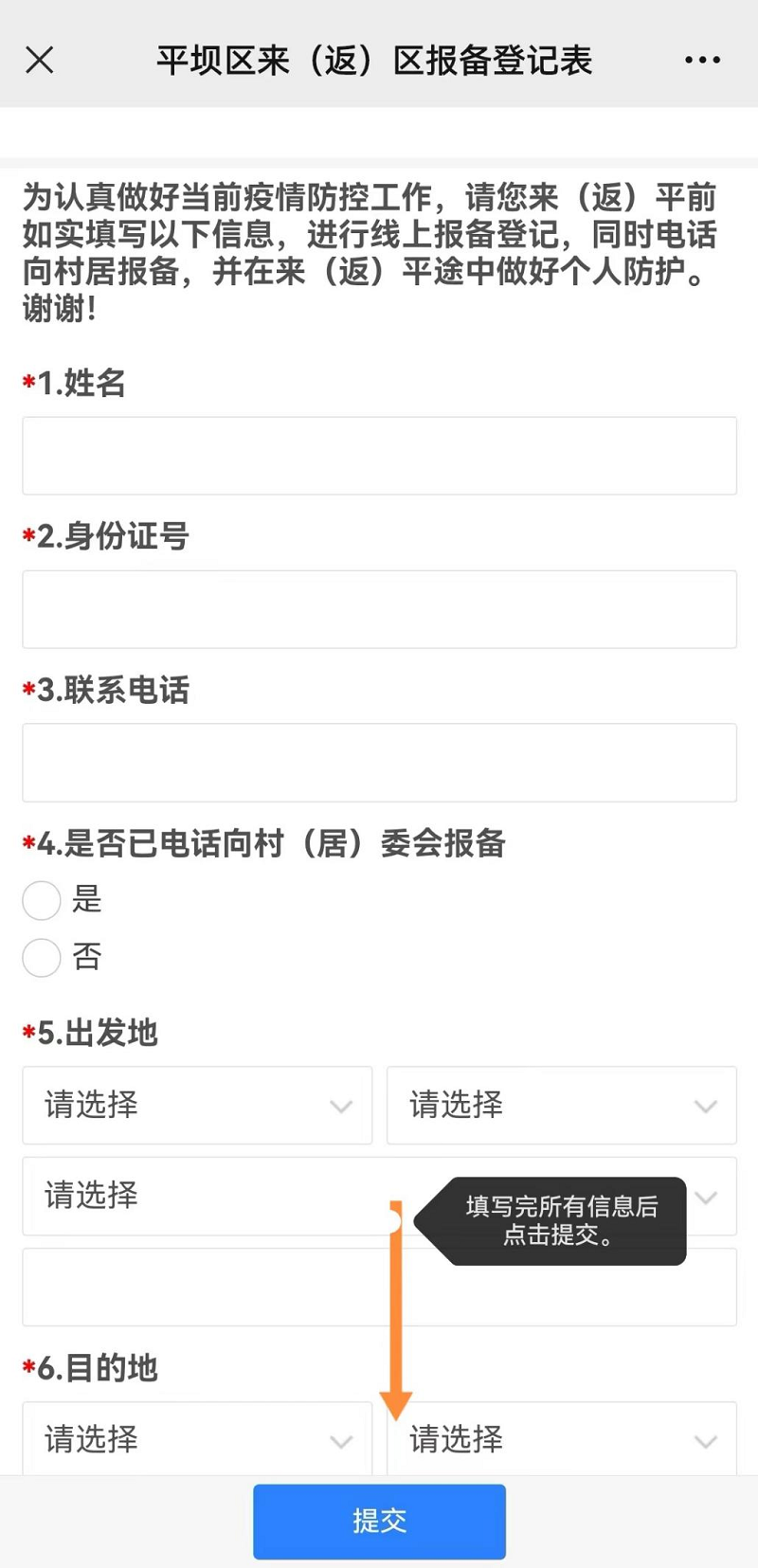758x1568 pixels.
Task: Enter the 联系电话 field
Action: point(379,763)
